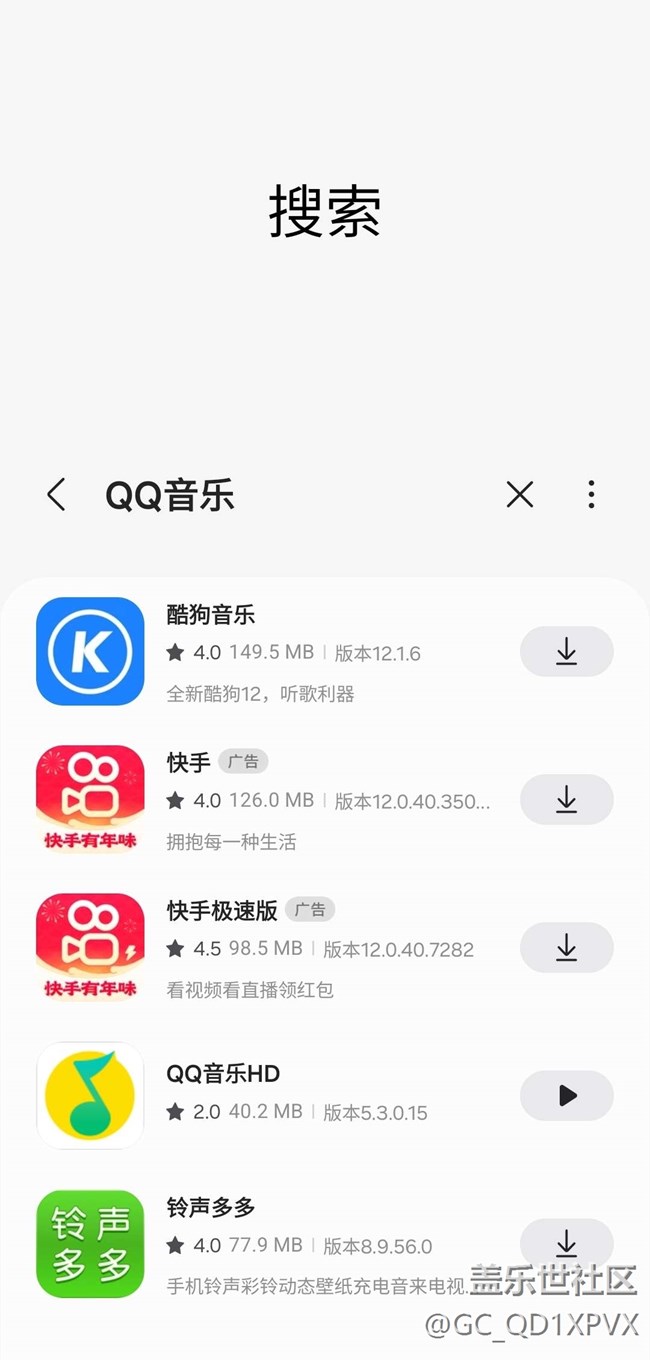Image resolution: width=650 pixels, height=1360 pixels.
Task: Open the three-dot overflow menu
Action: (x=591, y=495)
